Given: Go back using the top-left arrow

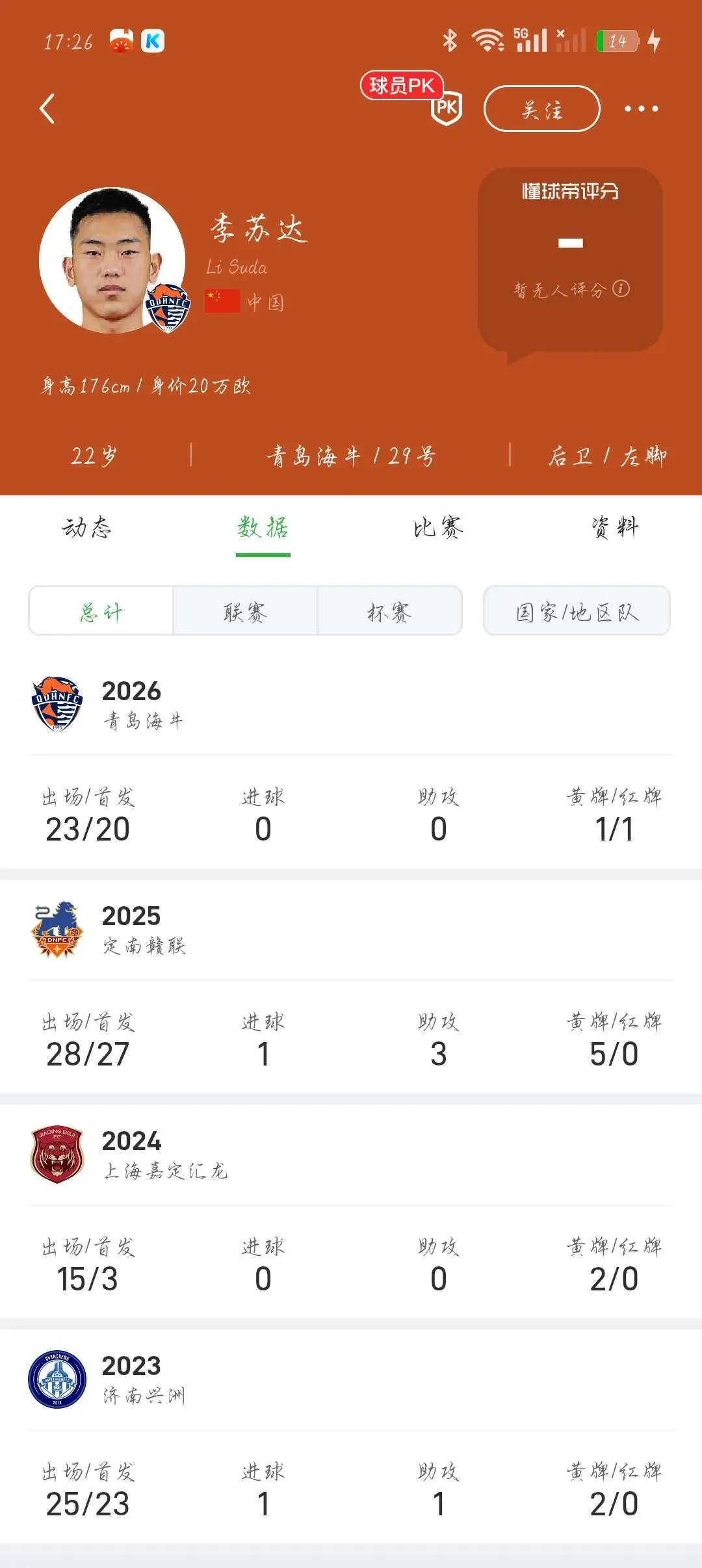Looking at the screenshot, I should tap(47, 109).
